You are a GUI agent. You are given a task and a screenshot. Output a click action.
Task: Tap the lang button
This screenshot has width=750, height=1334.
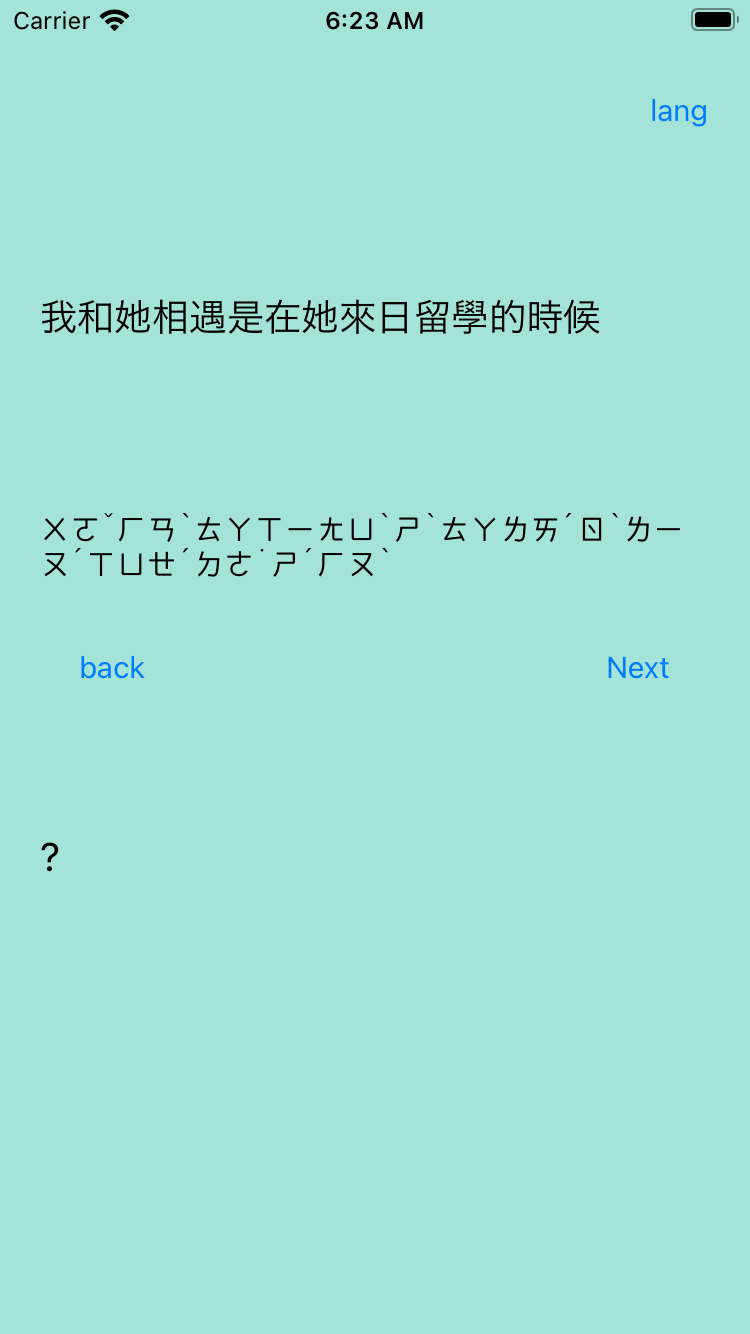678,111
